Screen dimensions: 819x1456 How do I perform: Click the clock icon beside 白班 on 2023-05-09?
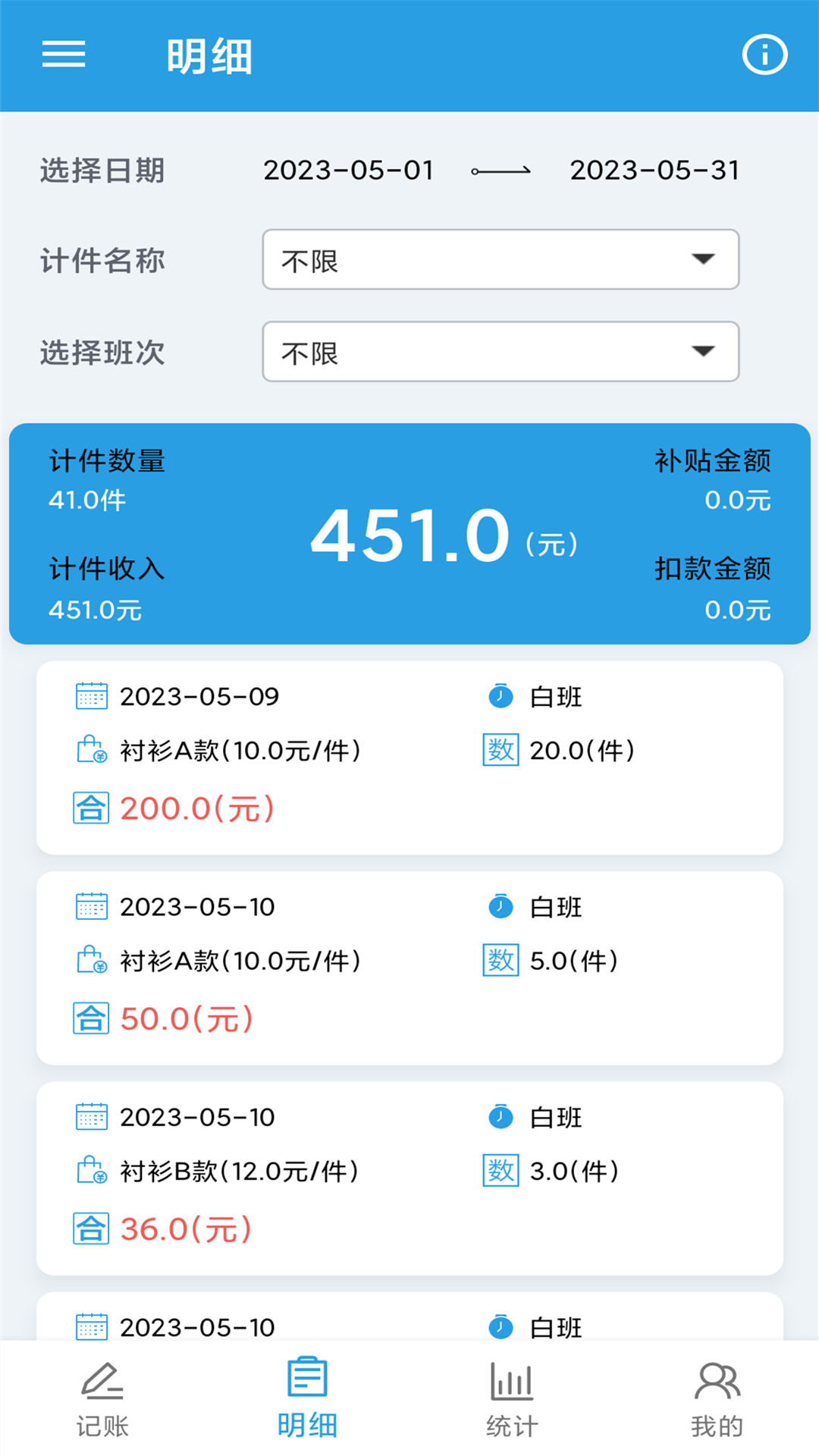tap(500, 695)
